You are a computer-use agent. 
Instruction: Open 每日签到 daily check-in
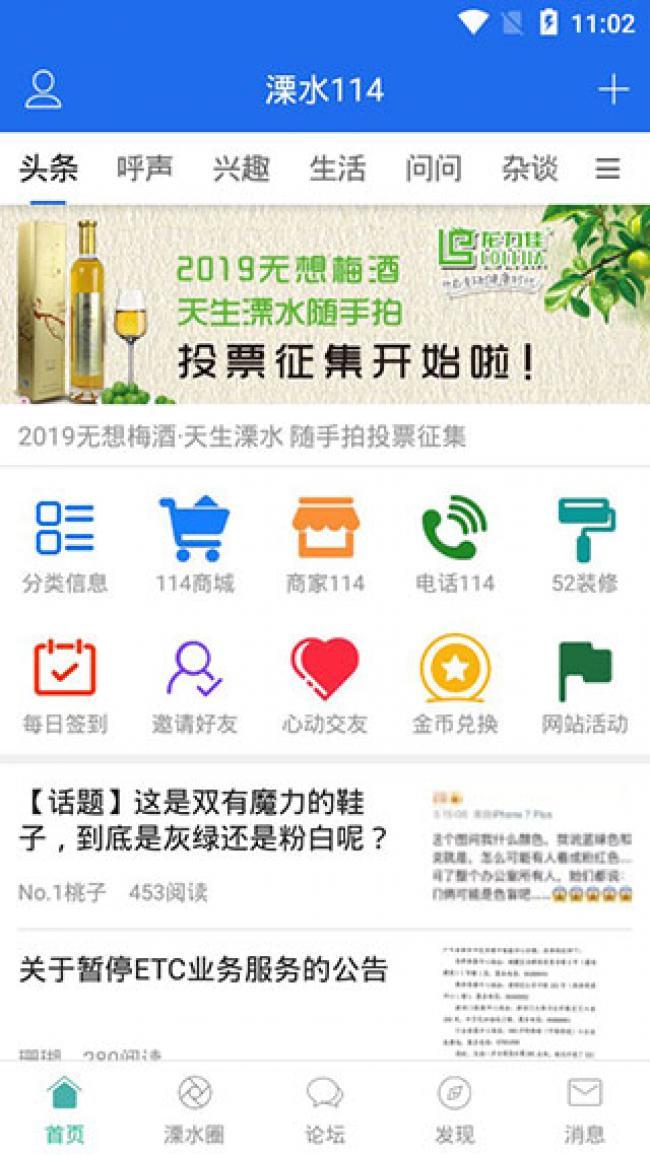pos(65,686)
